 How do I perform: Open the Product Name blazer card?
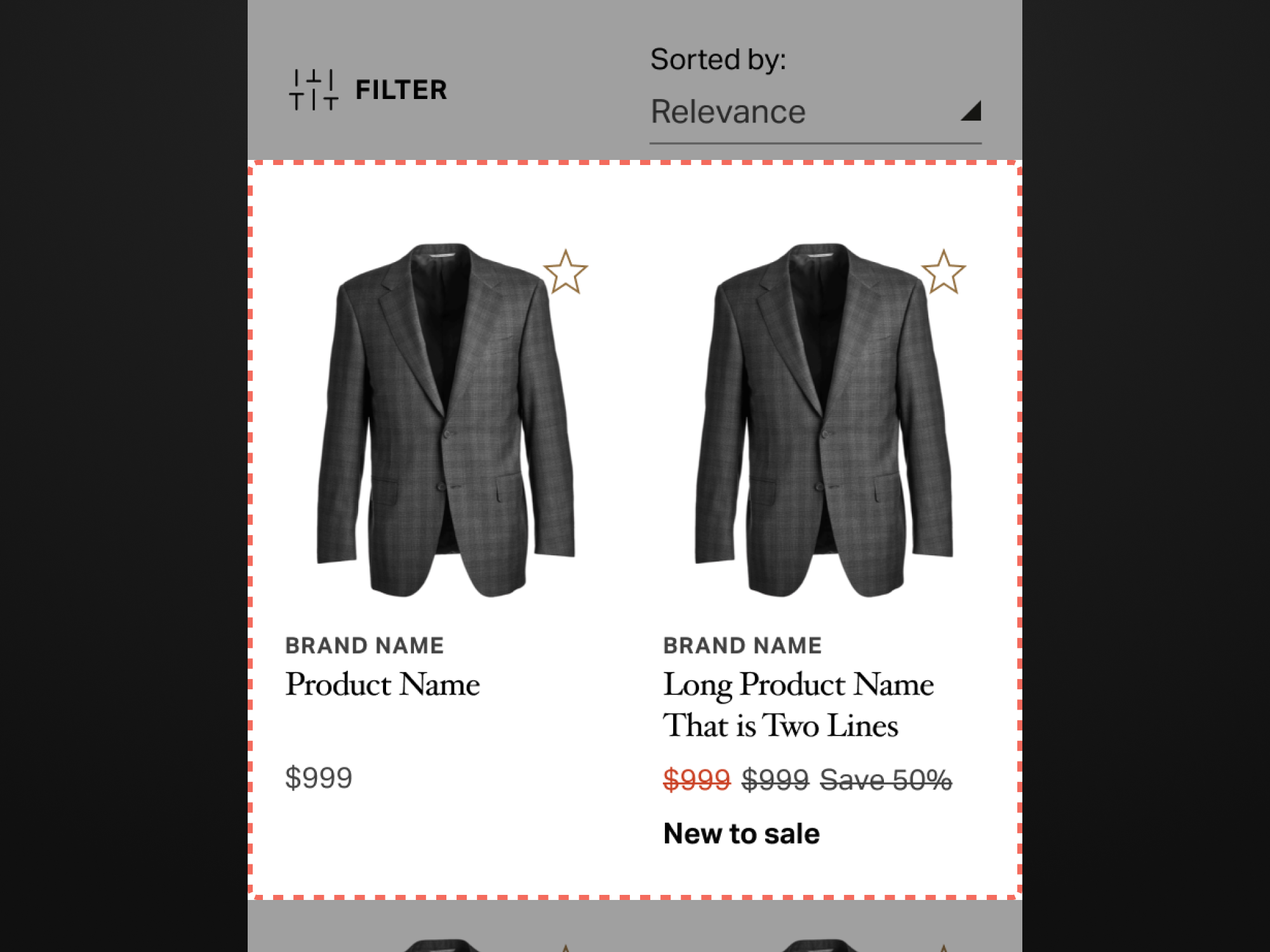pos(446,420)
